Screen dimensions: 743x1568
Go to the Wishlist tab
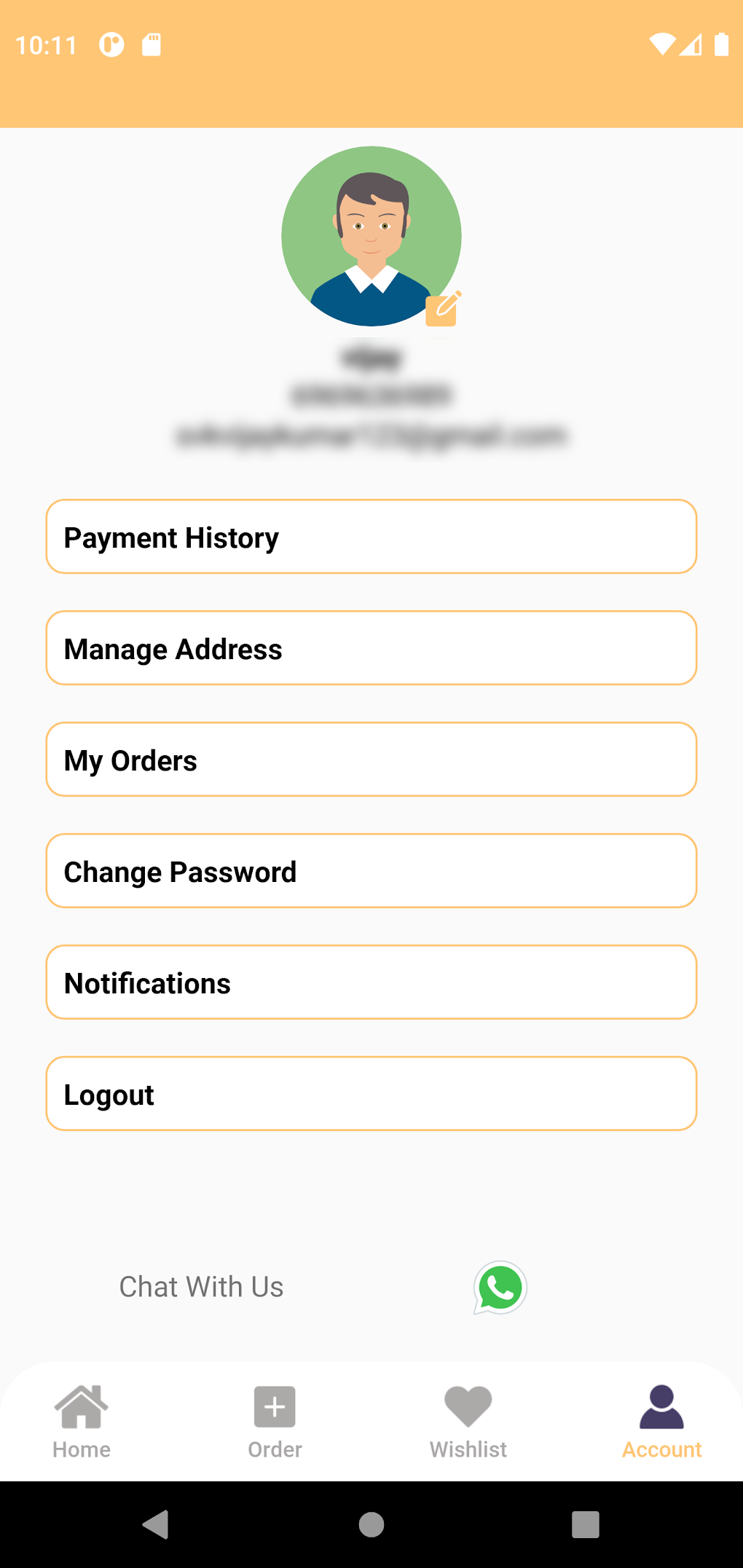coord(468,1421)
